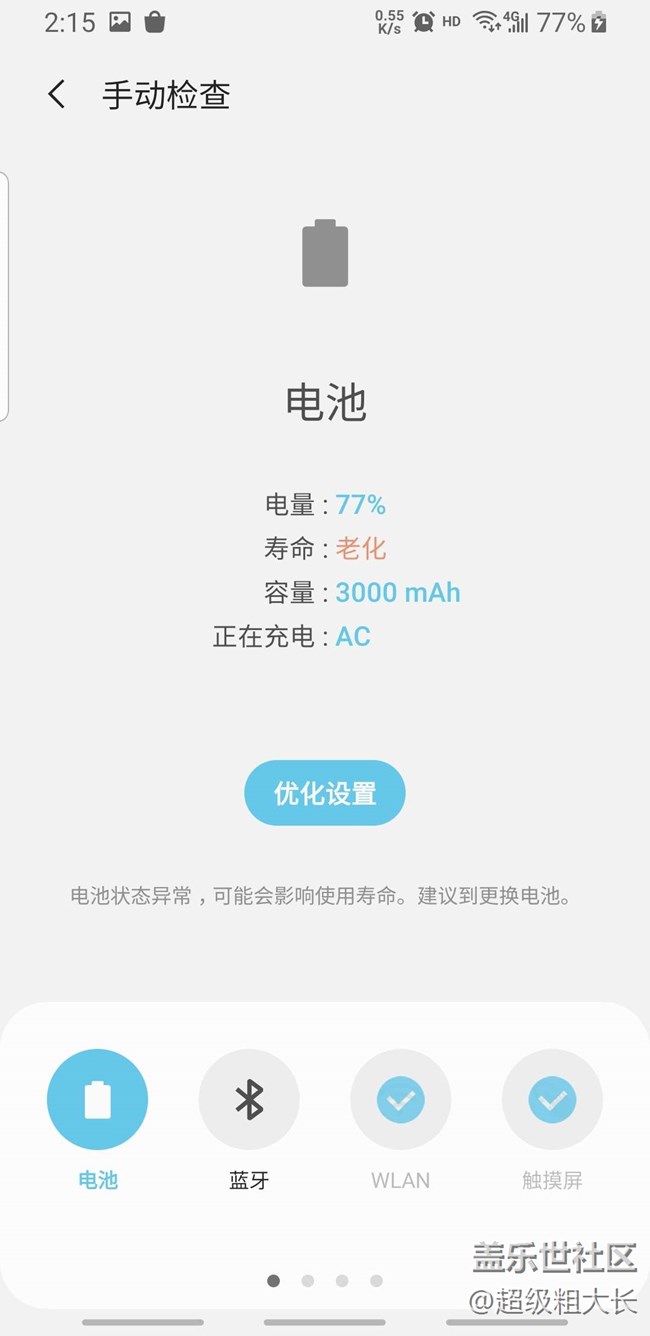Switch to the 蓝牙 check item
Screen dimensions: 650x1336
point(249,1100)
